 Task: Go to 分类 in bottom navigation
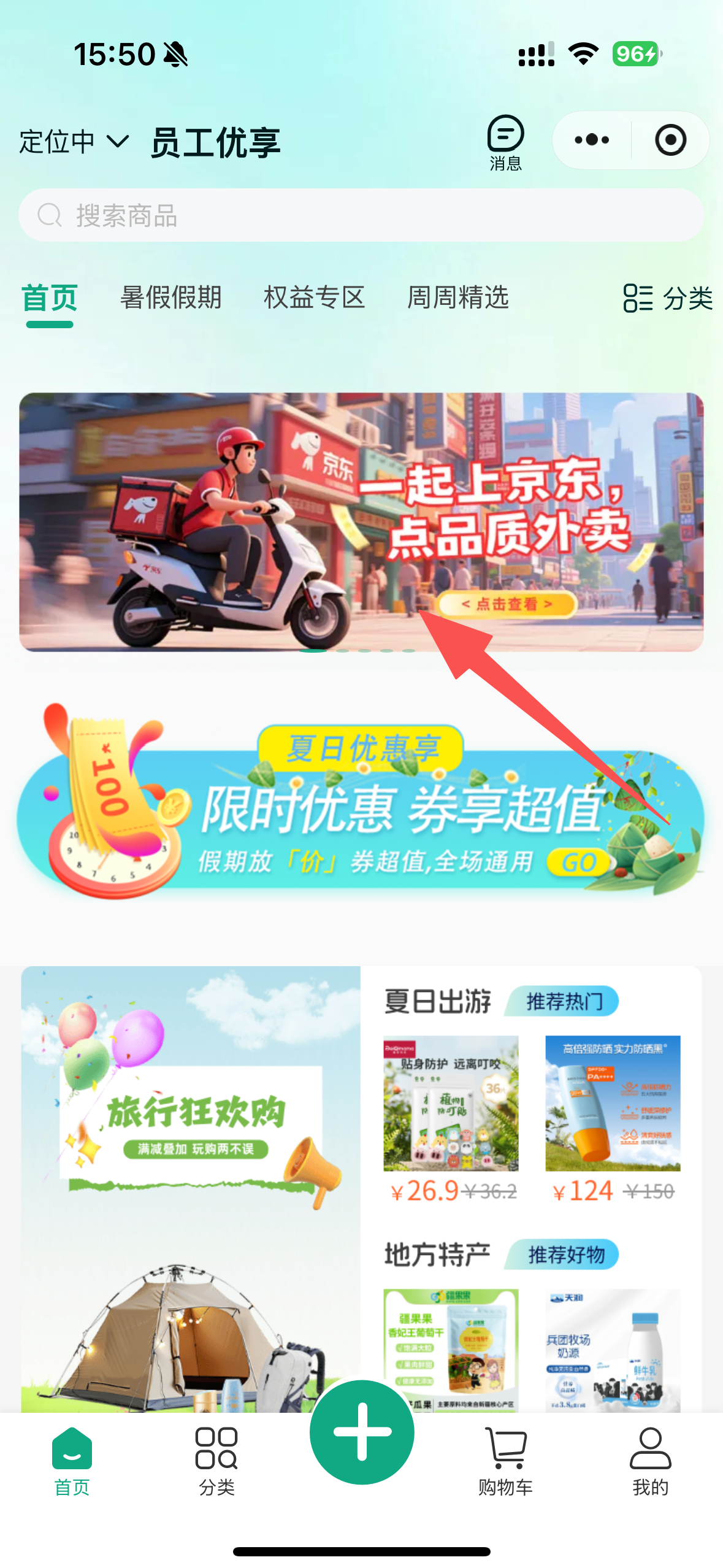(x=216, y=1461)
